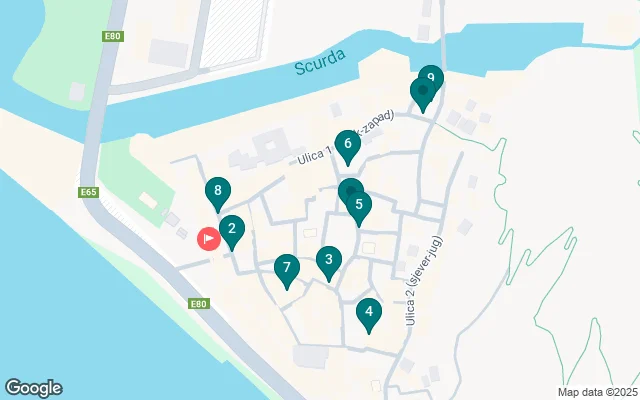The width and height of the screenshot is (640, 400).
Task: Tap map pin number 9
Action: (431, 78)
